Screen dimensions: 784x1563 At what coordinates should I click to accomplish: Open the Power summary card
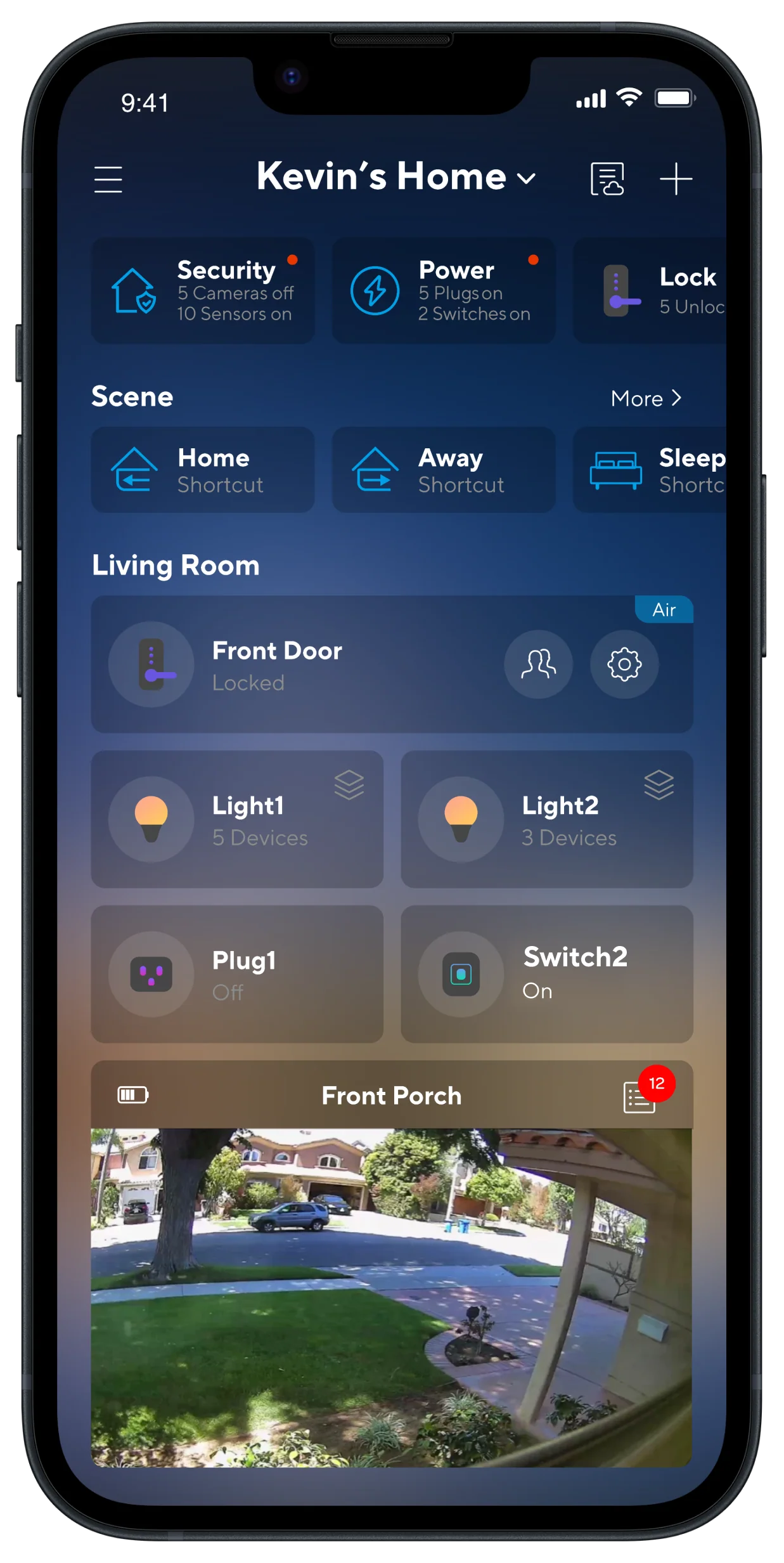click(x=444, y=291)
